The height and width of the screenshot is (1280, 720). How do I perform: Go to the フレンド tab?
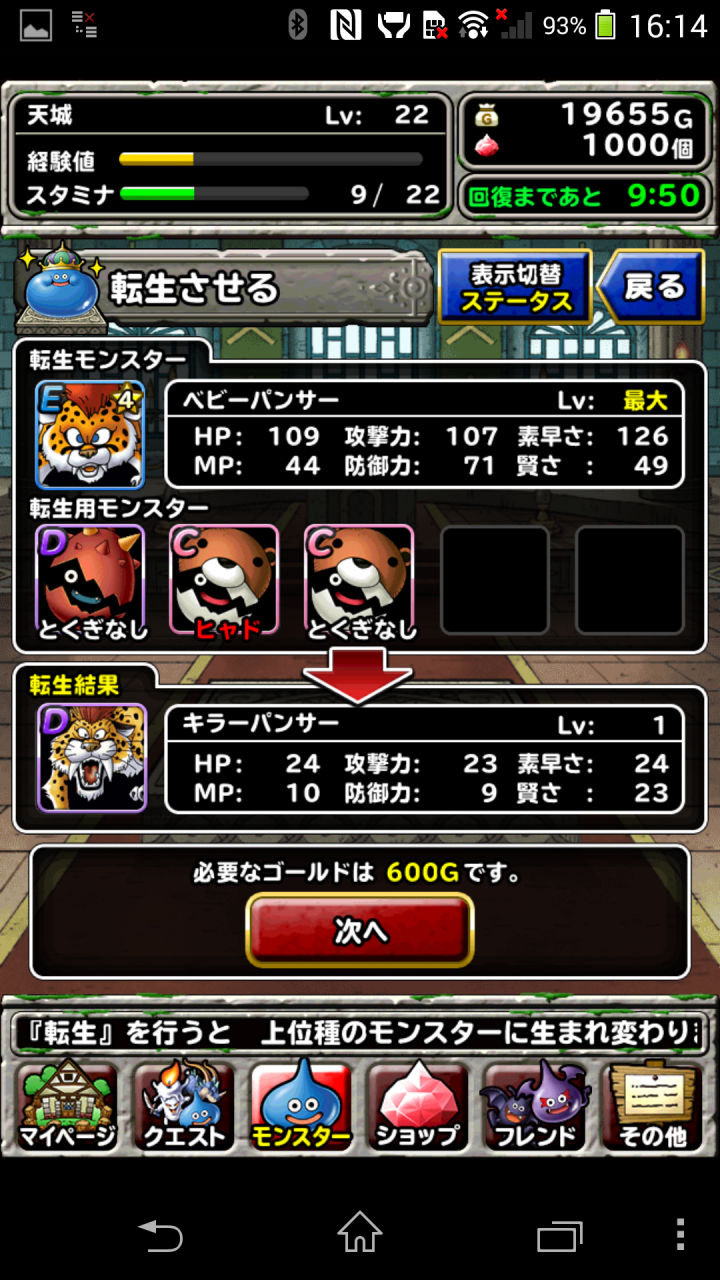pyautogui.click(x=535, y=1106)
